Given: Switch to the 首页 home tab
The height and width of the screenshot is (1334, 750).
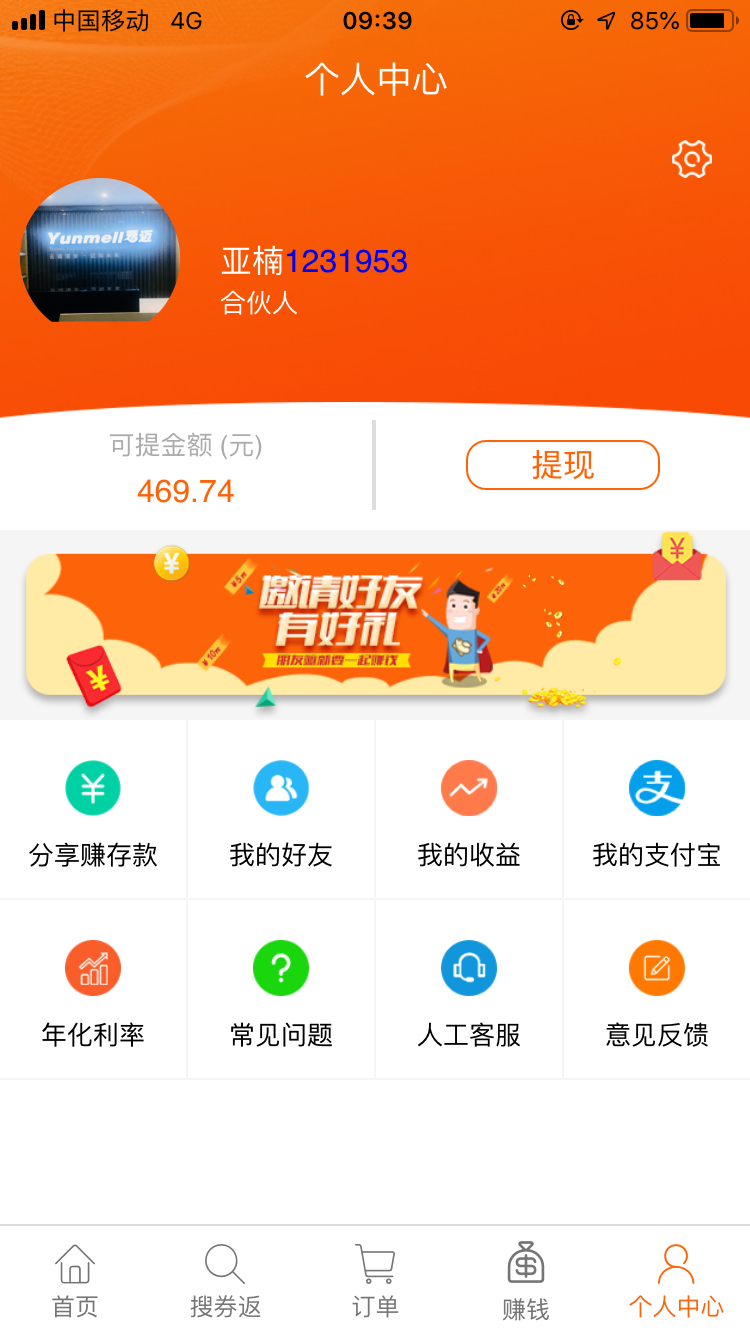Looking at the screenshot, I should 75,1280.
